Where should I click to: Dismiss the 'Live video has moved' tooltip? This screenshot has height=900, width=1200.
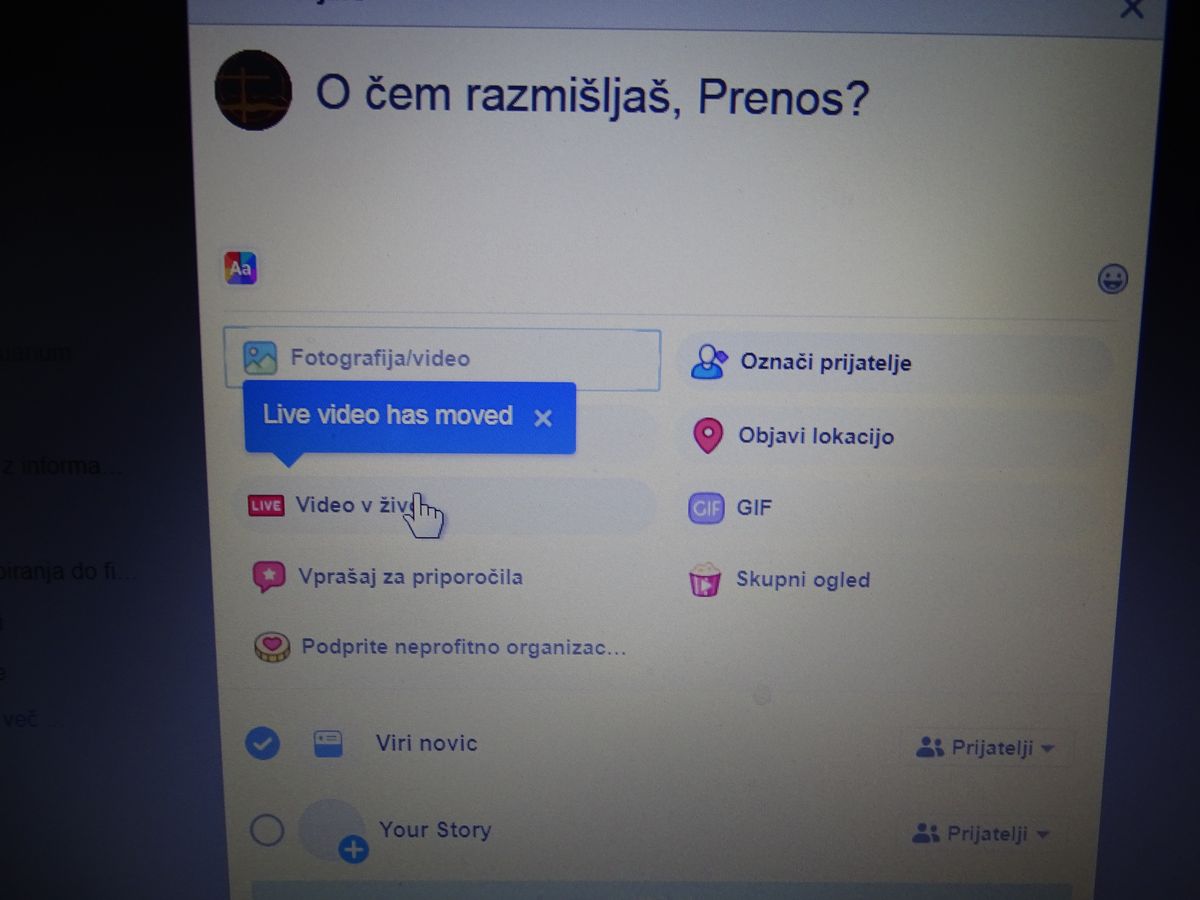coord(543,418)
